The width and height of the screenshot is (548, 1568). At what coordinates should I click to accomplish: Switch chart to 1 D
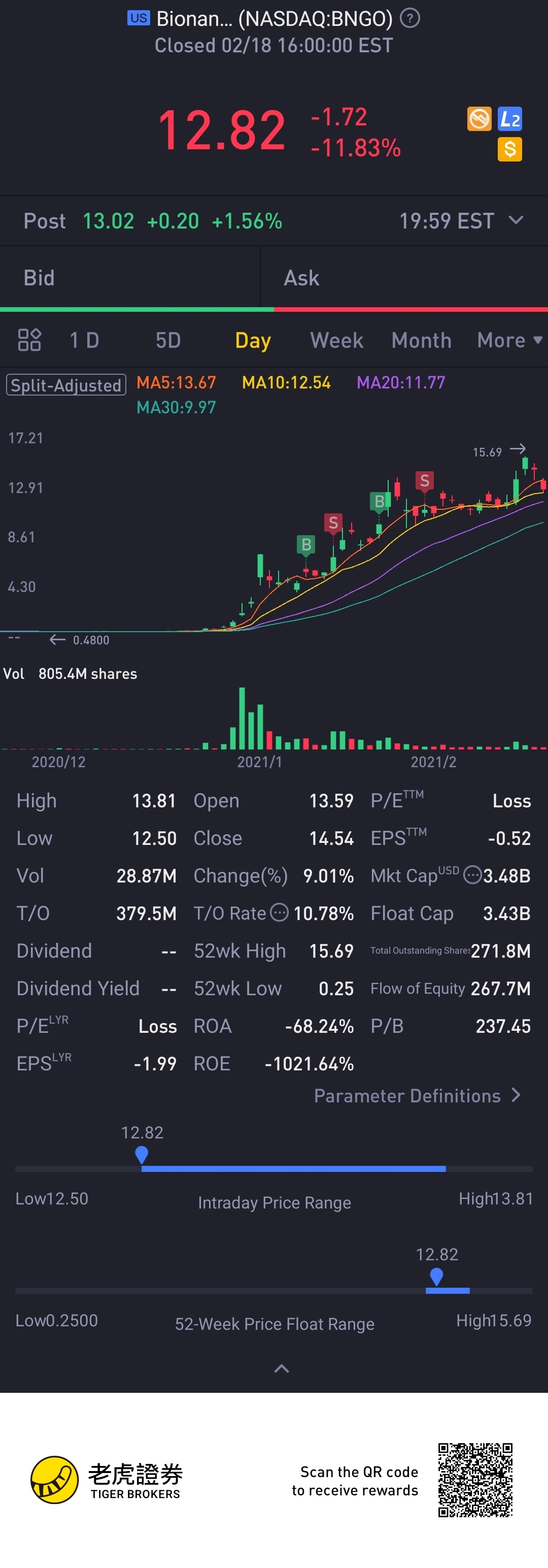coord(84,340)
